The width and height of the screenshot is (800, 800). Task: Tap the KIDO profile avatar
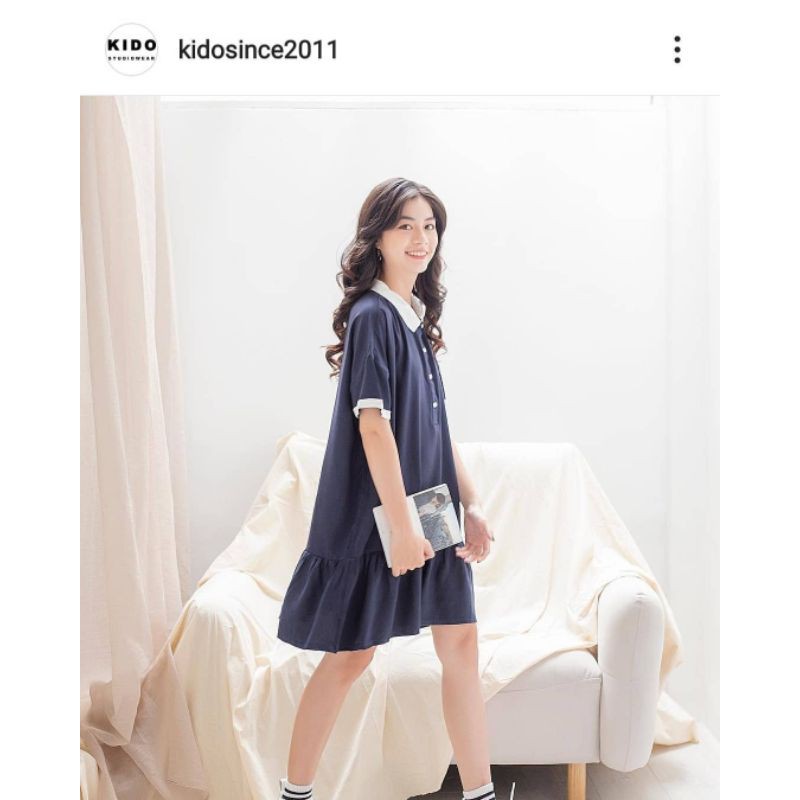(x=131, y=49)
